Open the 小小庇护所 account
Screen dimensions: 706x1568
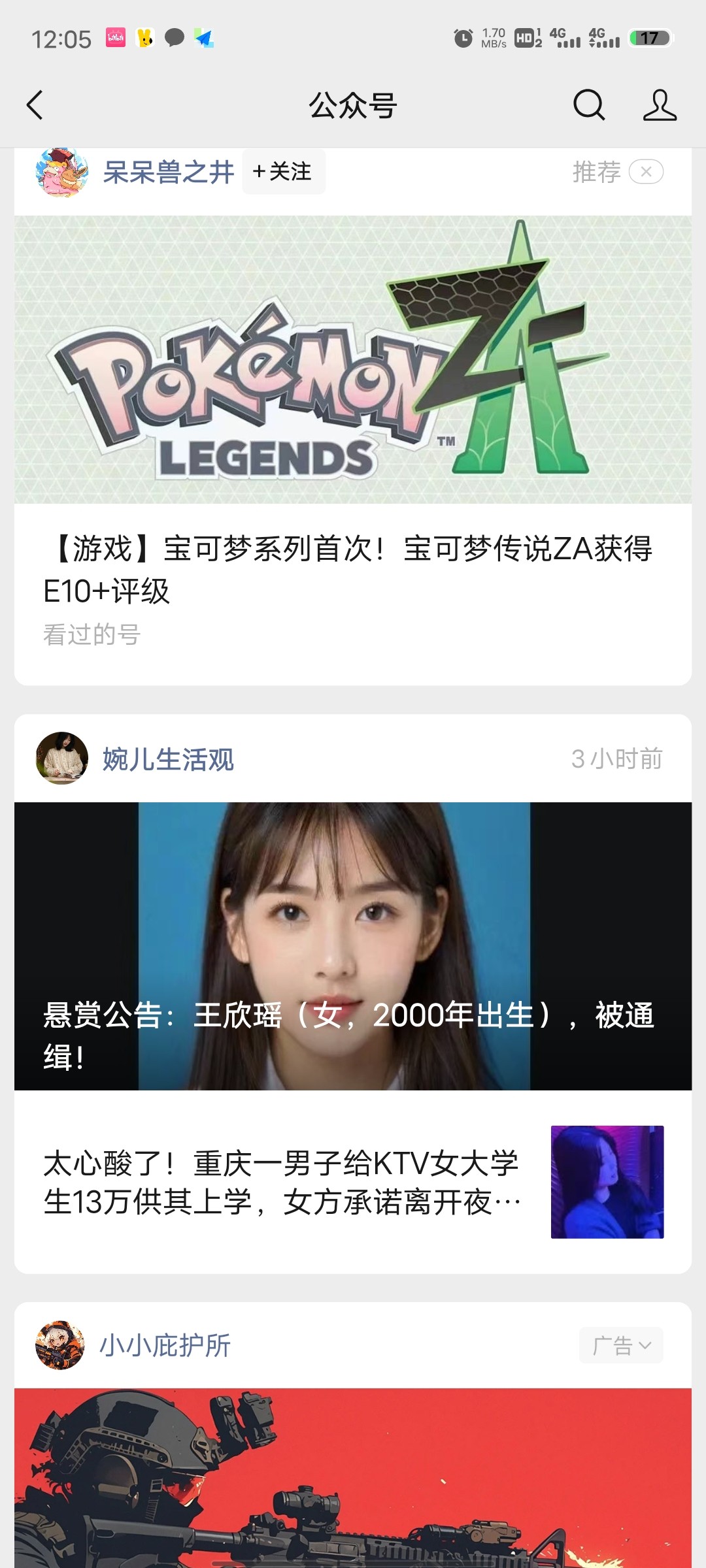165,1345
